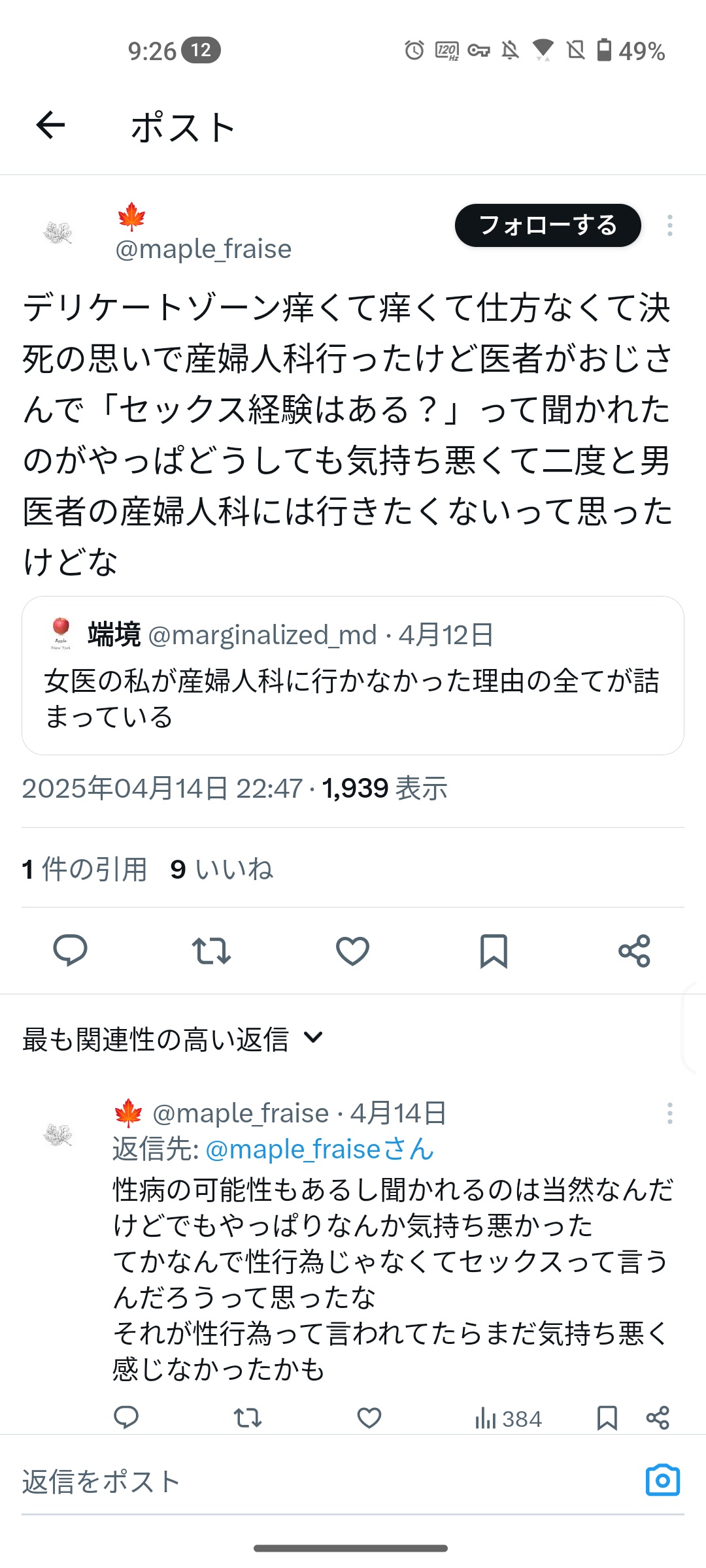Open the @maple_fraiseさん mention link in reply

320,1149
